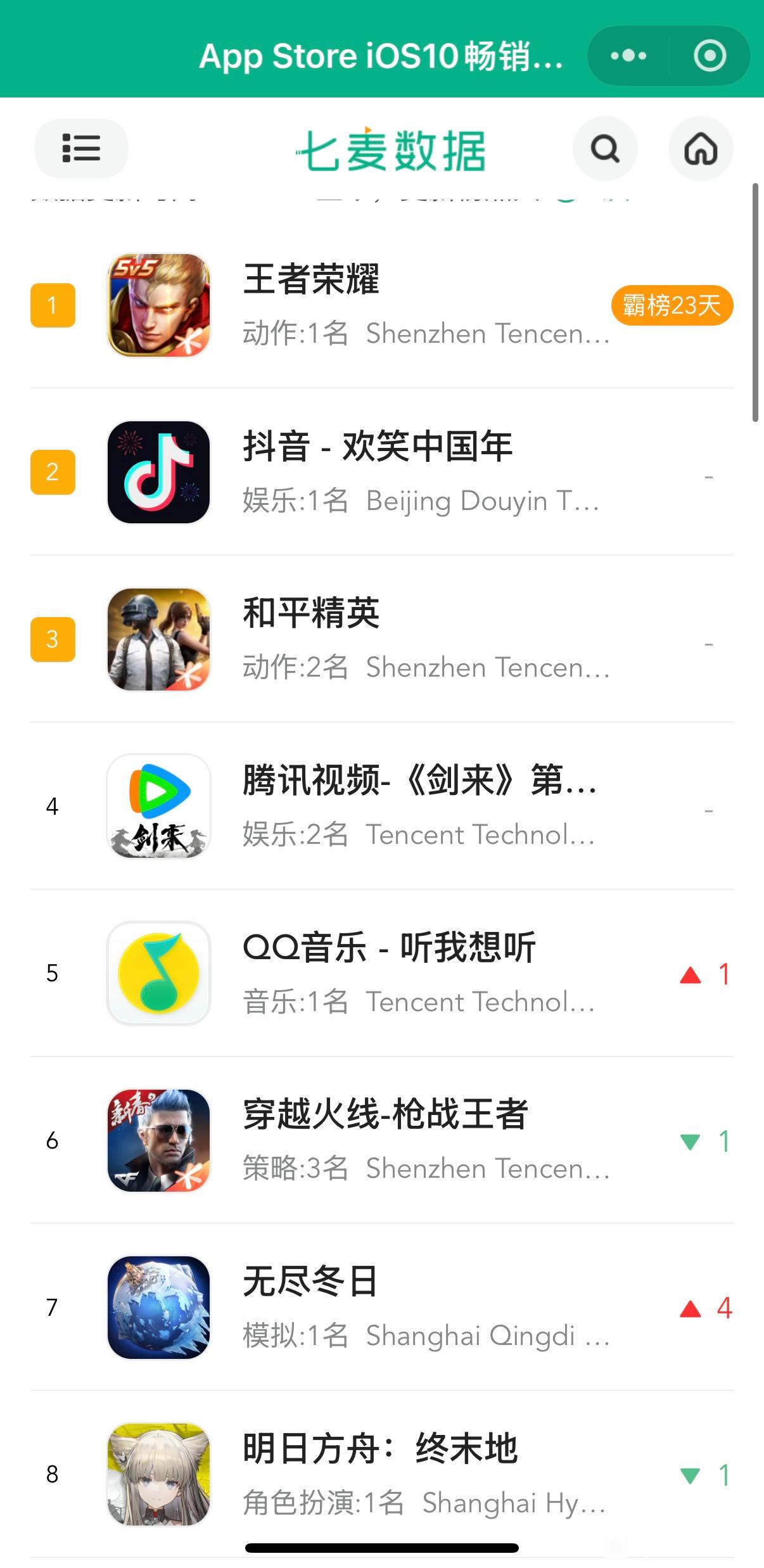Open 腾讯视频 ranking entry
The image size is (764, 1568).
[380, 806]
